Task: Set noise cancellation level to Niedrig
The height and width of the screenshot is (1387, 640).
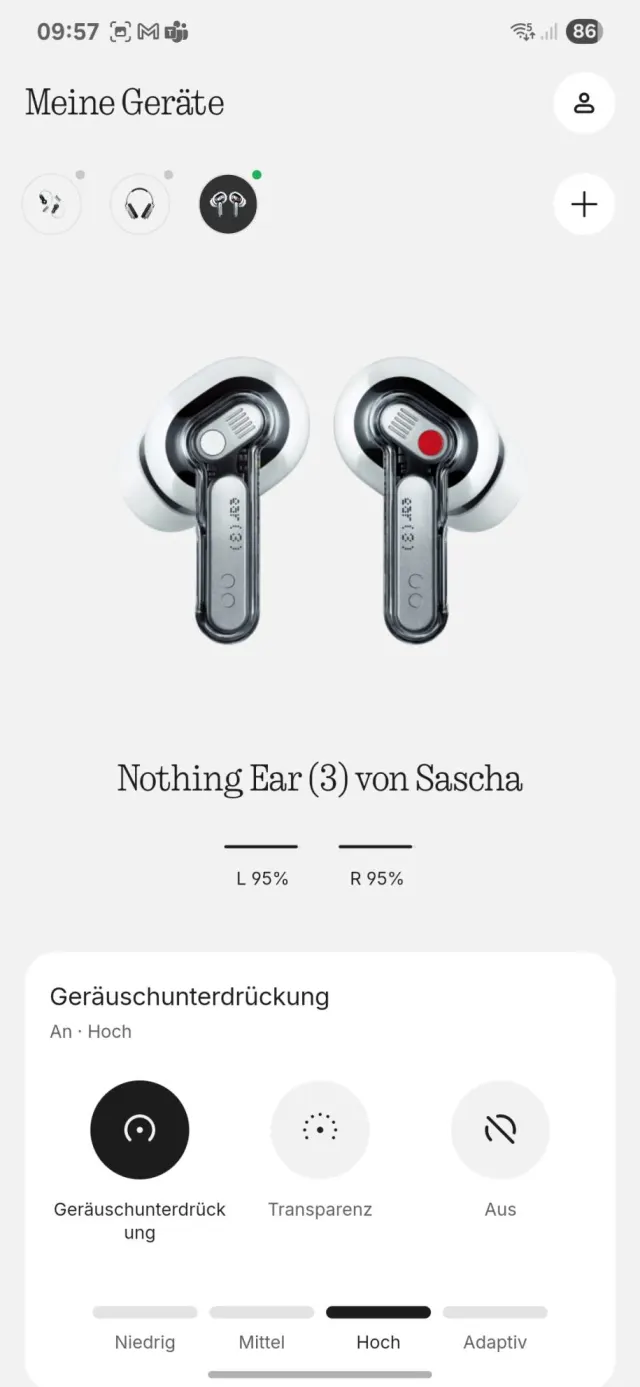Action: click(145, 1327)
